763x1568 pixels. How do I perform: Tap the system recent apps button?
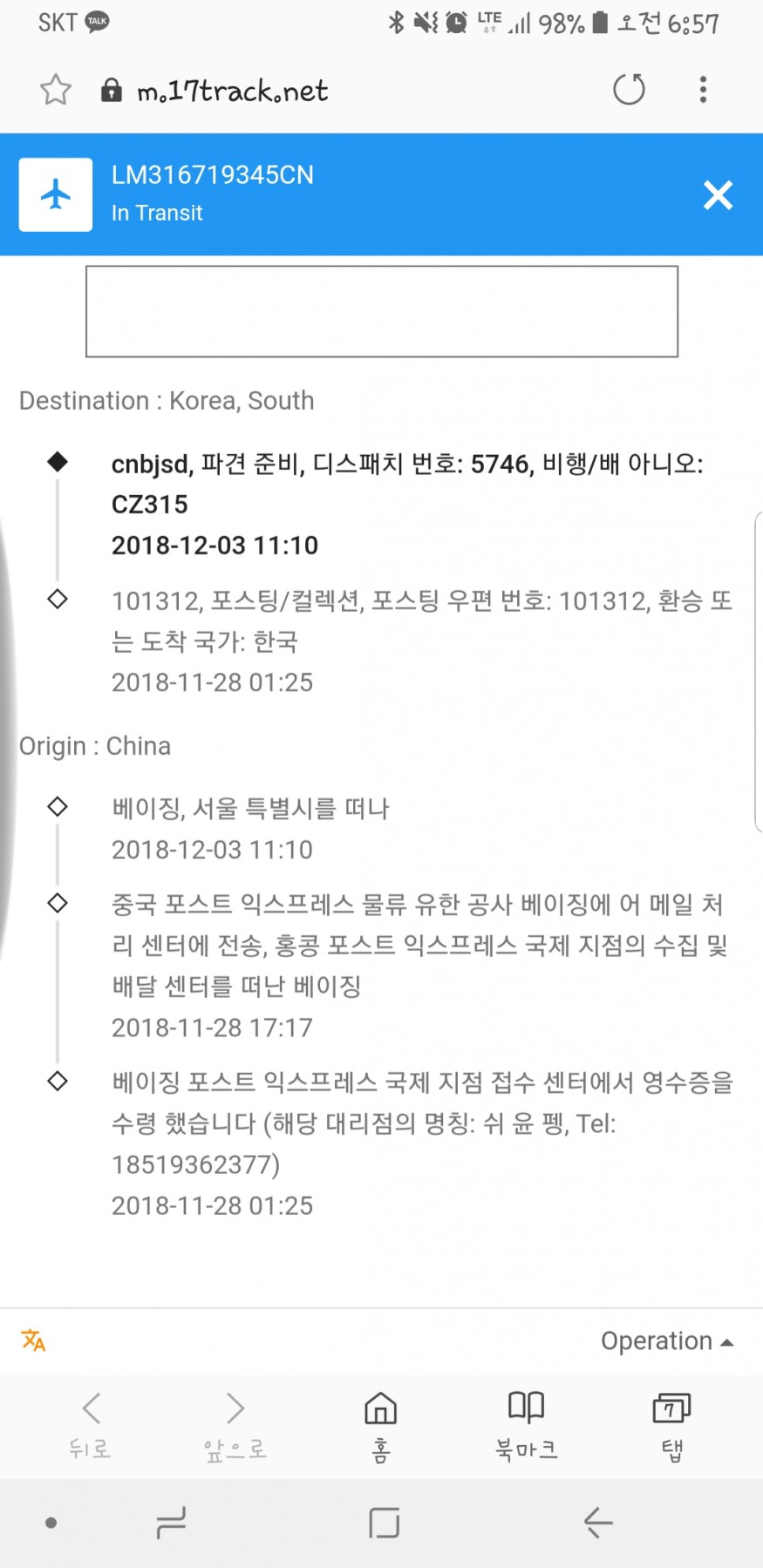point(171,1523)
